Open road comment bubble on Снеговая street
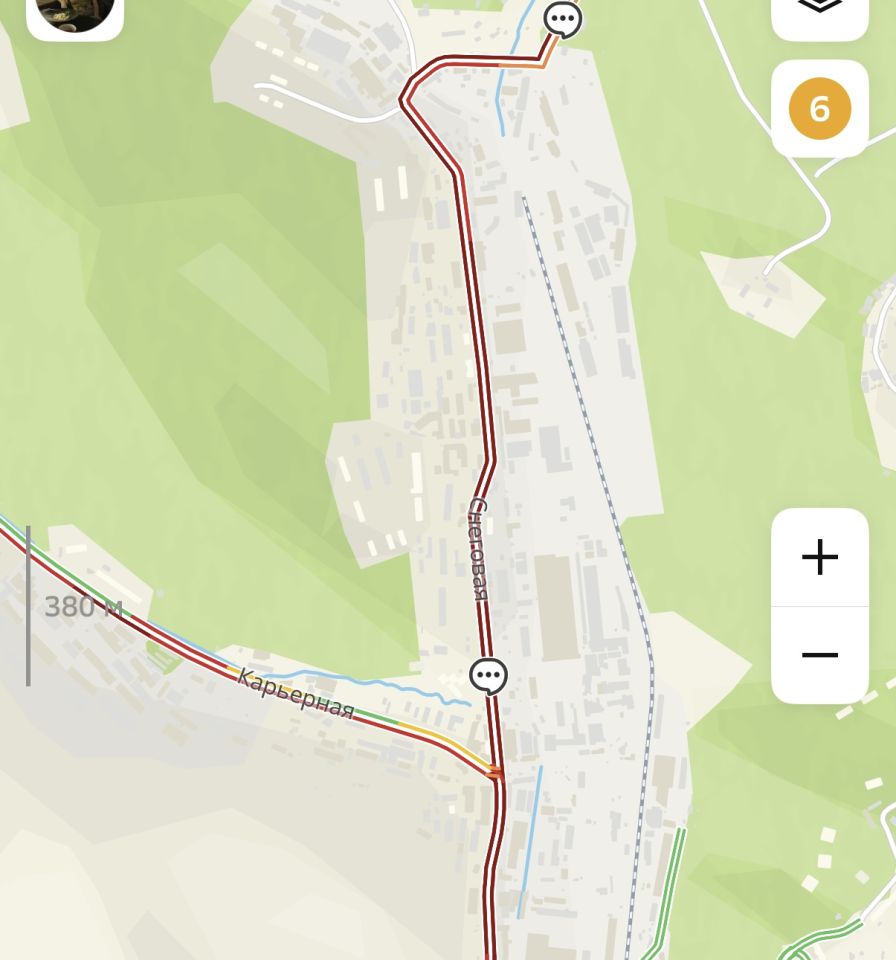The height and width of the screenshot is (960, 896). (488, 677)
